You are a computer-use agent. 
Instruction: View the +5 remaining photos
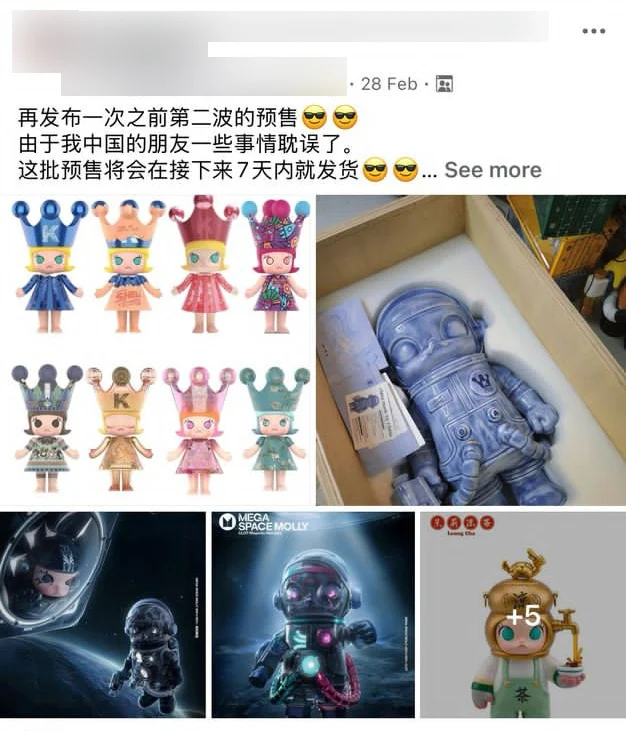[x=523, y=614]
